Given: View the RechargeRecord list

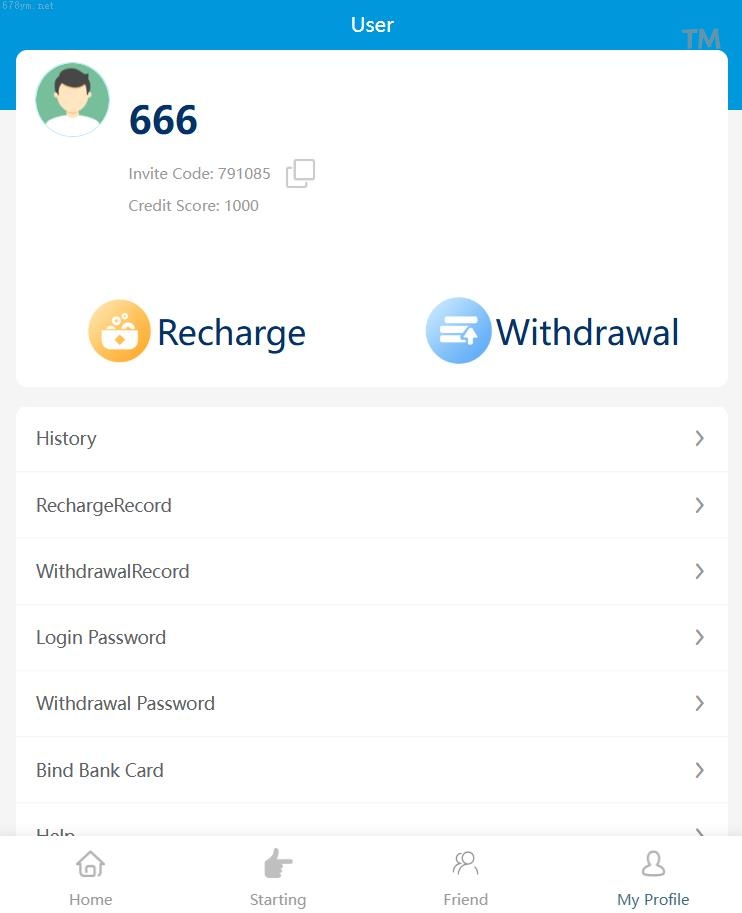Looking at the screenshot, I should 371,505.
